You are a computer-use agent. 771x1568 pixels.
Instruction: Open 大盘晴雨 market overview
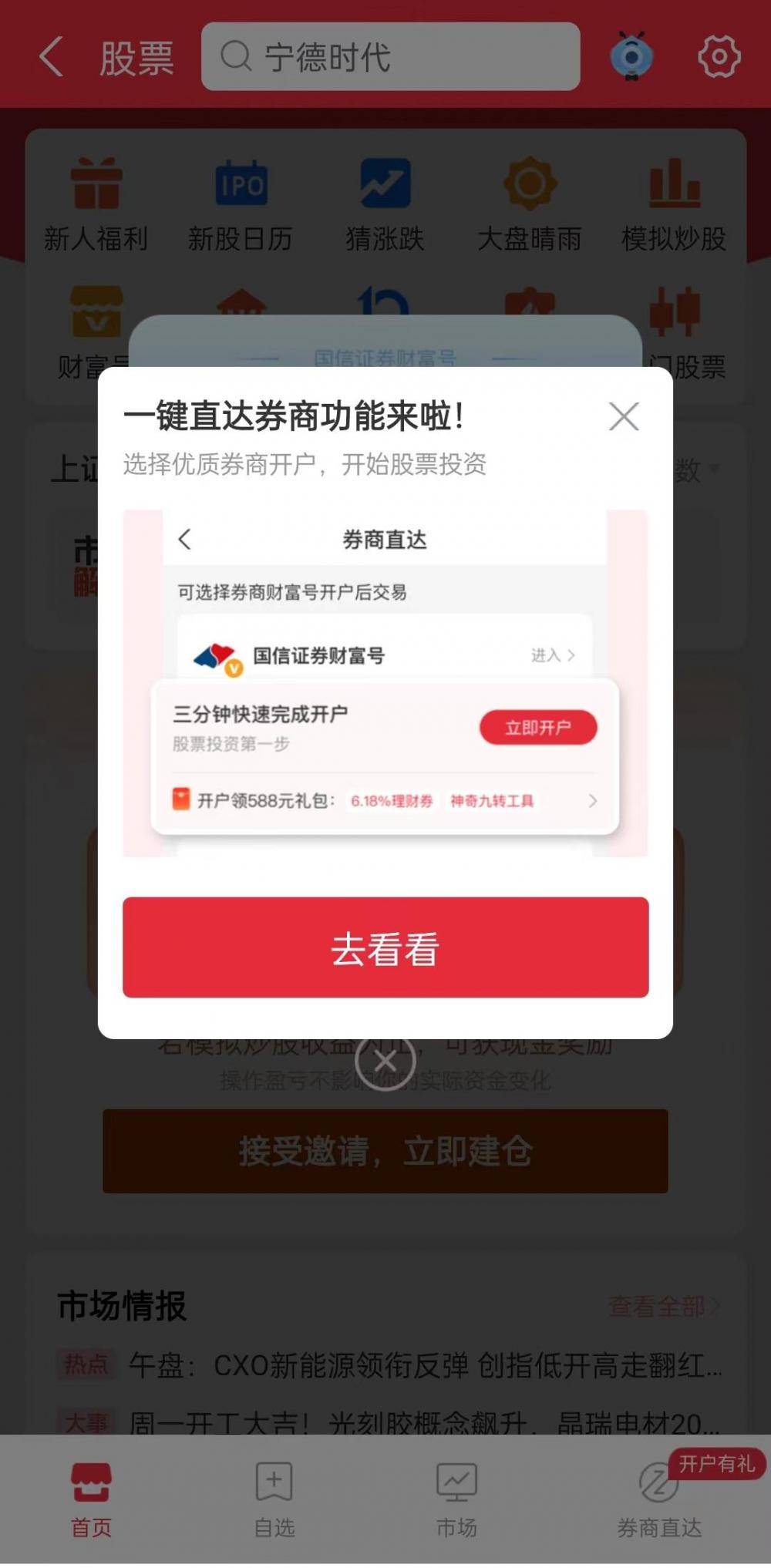point(529,202)
